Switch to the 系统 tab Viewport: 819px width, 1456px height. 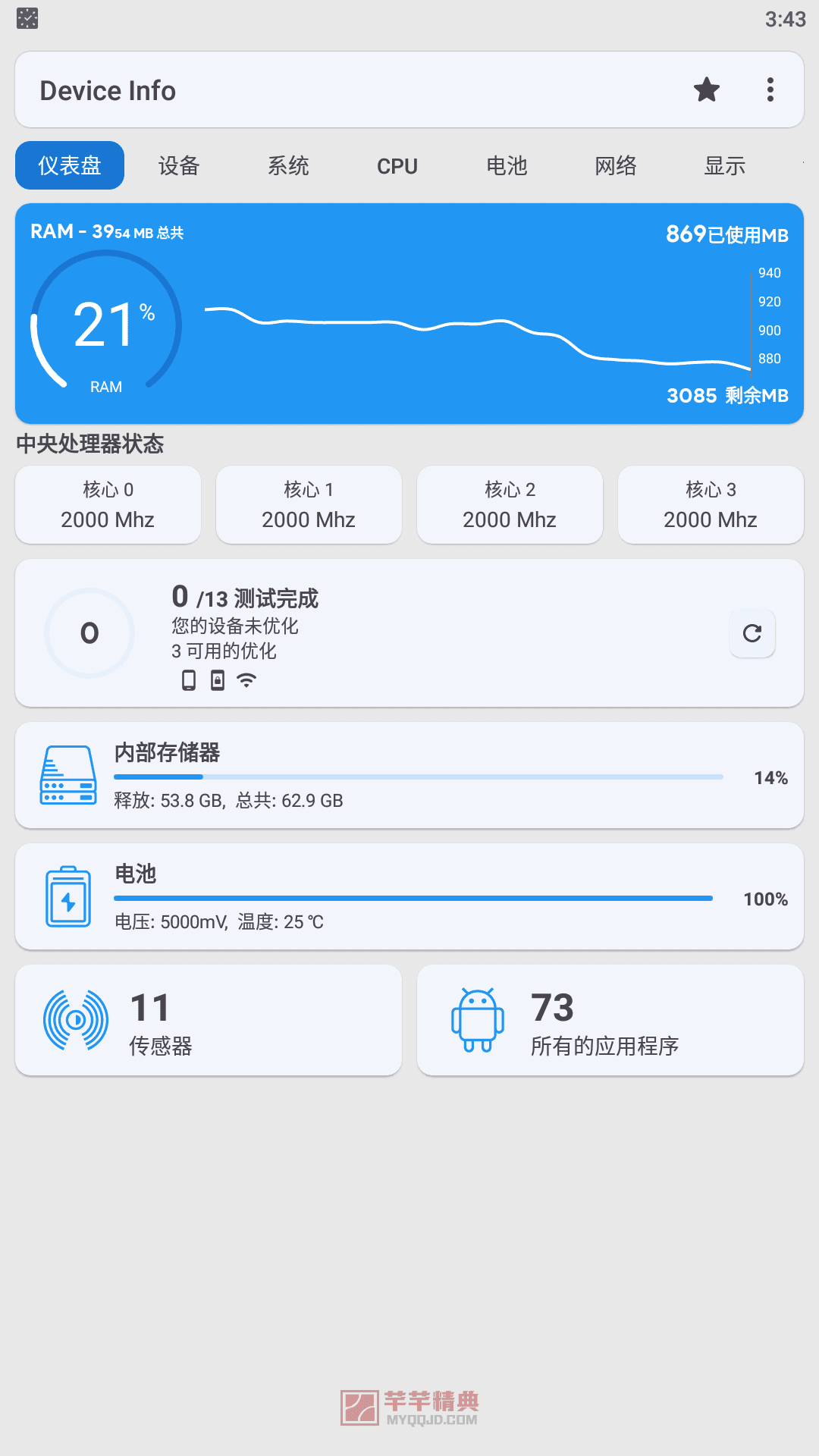(x=288, y=165)
